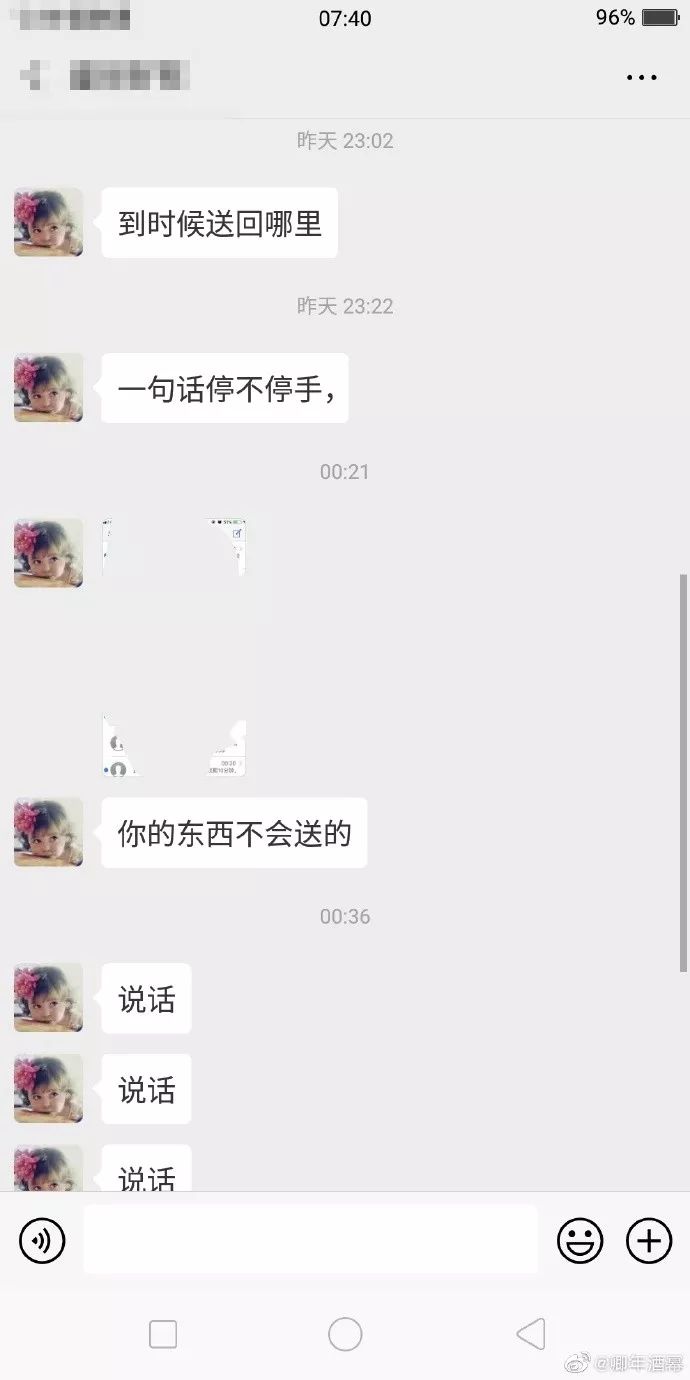Screen dimensions: 690x1380
Task: Tap the system back triangle button
Action: click(531, 1334)
